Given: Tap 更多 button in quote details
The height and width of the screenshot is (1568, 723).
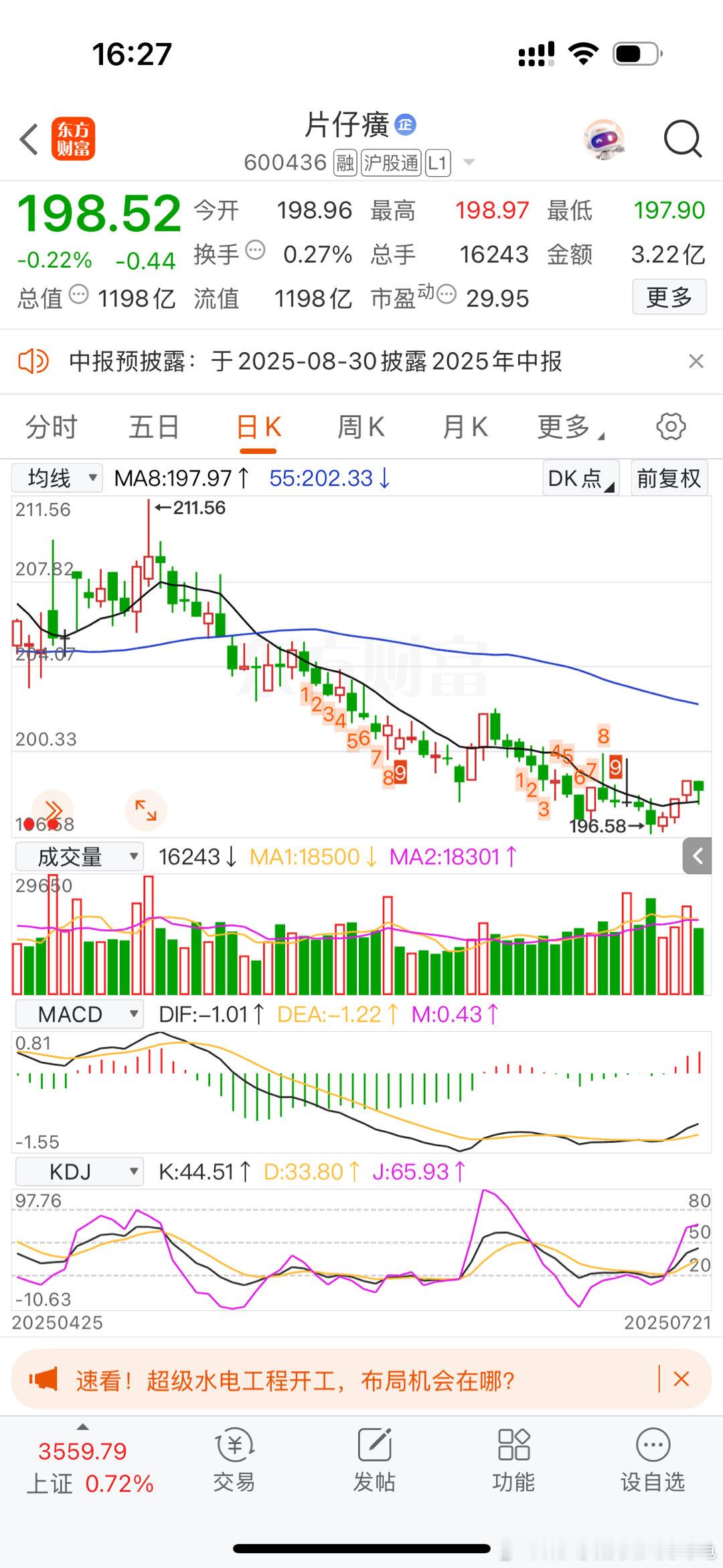Looking at the screenshot, I should coord(669,297).
